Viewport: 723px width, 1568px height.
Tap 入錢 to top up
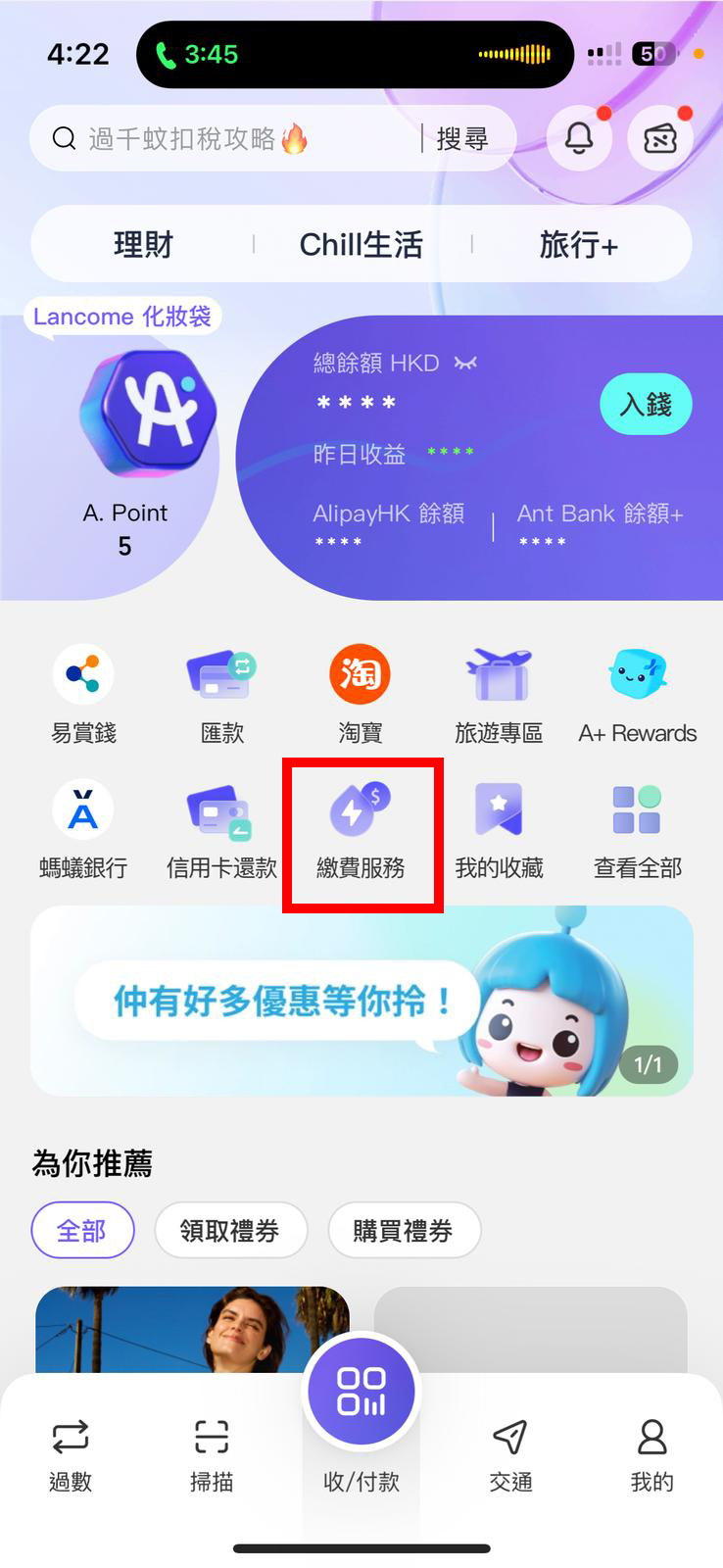click(645, 404)
